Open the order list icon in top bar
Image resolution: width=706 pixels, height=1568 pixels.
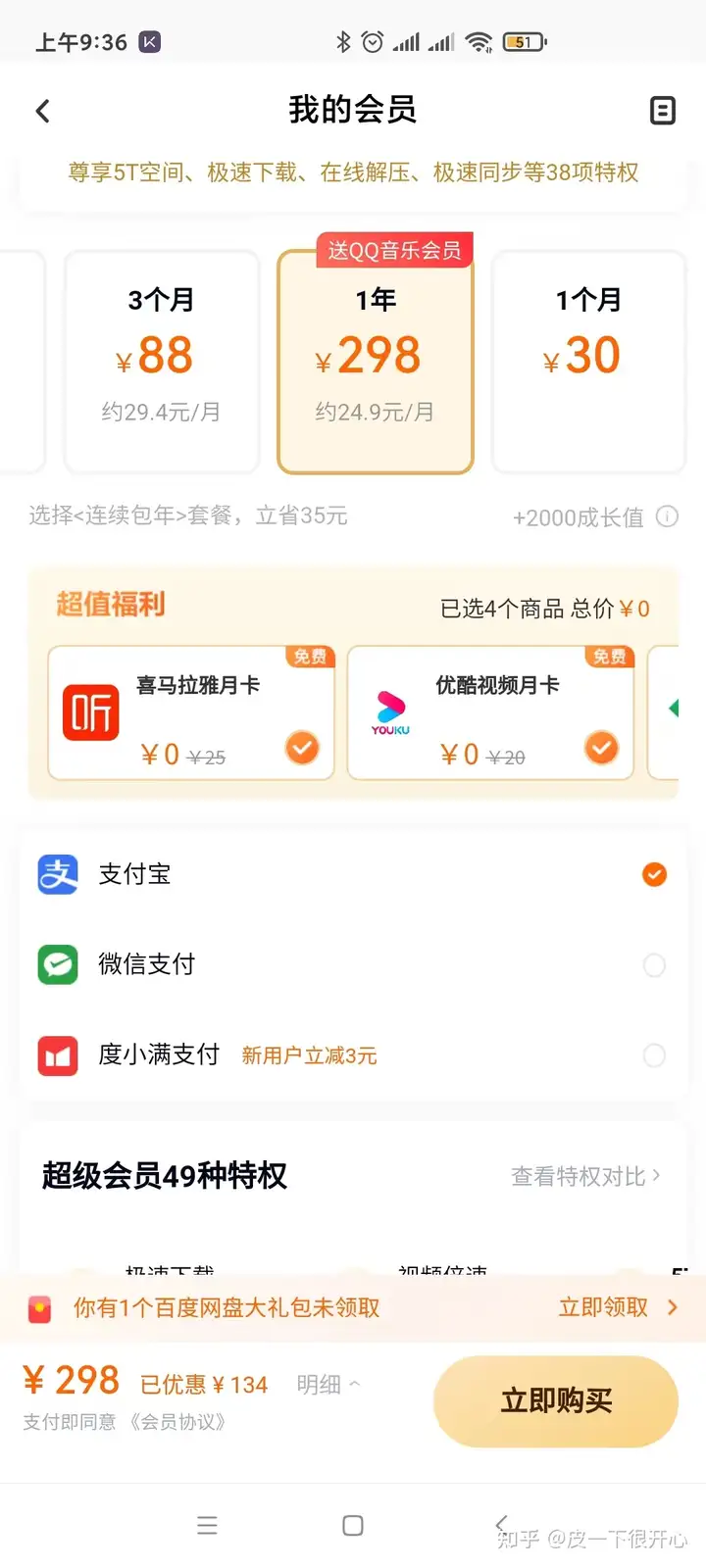pyautogui.click(x=663, y=111)
